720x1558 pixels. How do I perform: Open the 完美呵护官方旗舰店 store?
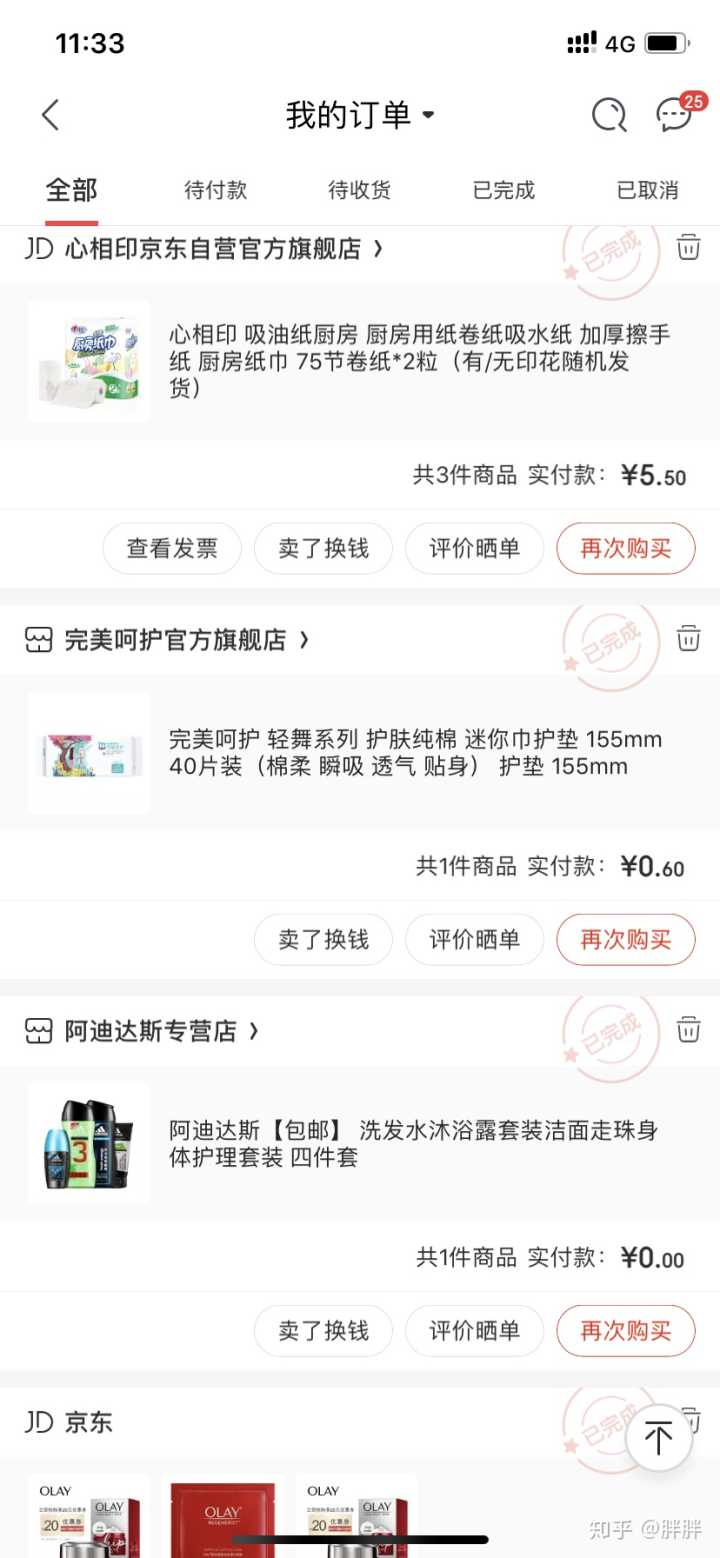[176, 640]
